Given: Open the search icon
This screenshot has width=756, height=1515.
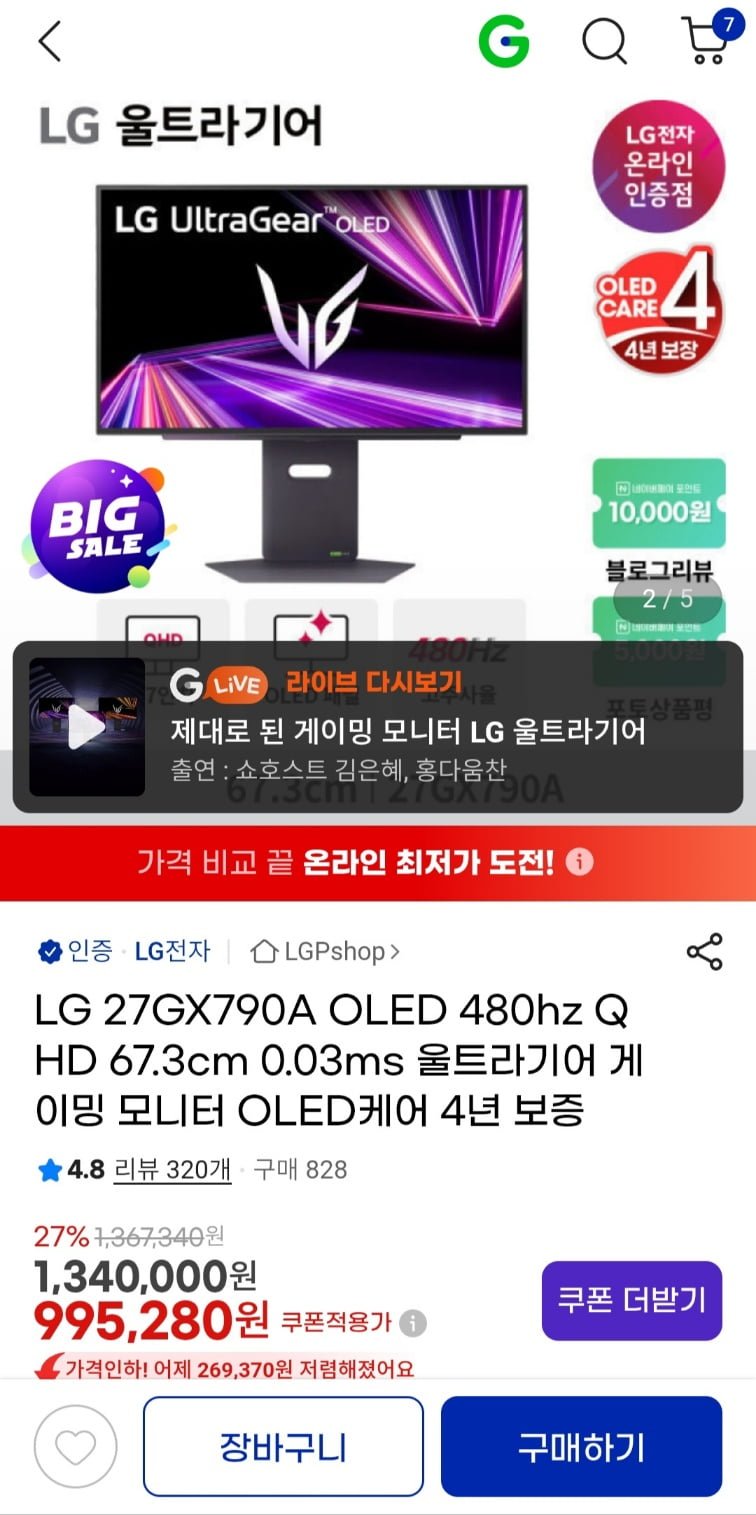Looking at the screenshot, I should [x=604, y=42].
